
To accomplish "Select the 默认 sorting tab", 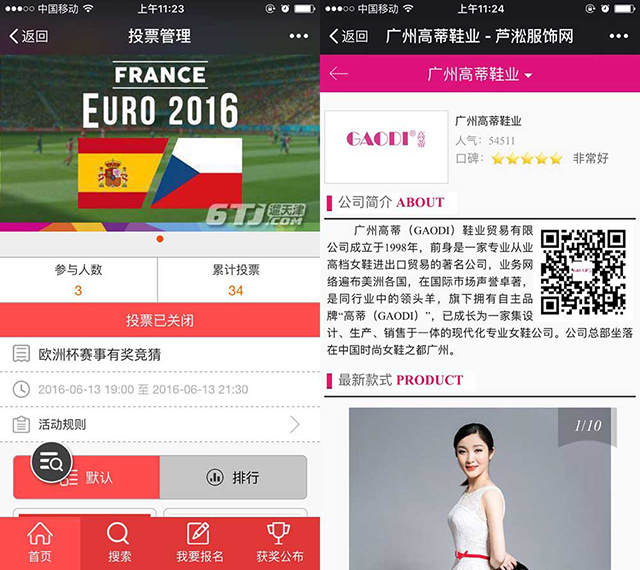I will point(86,477).
